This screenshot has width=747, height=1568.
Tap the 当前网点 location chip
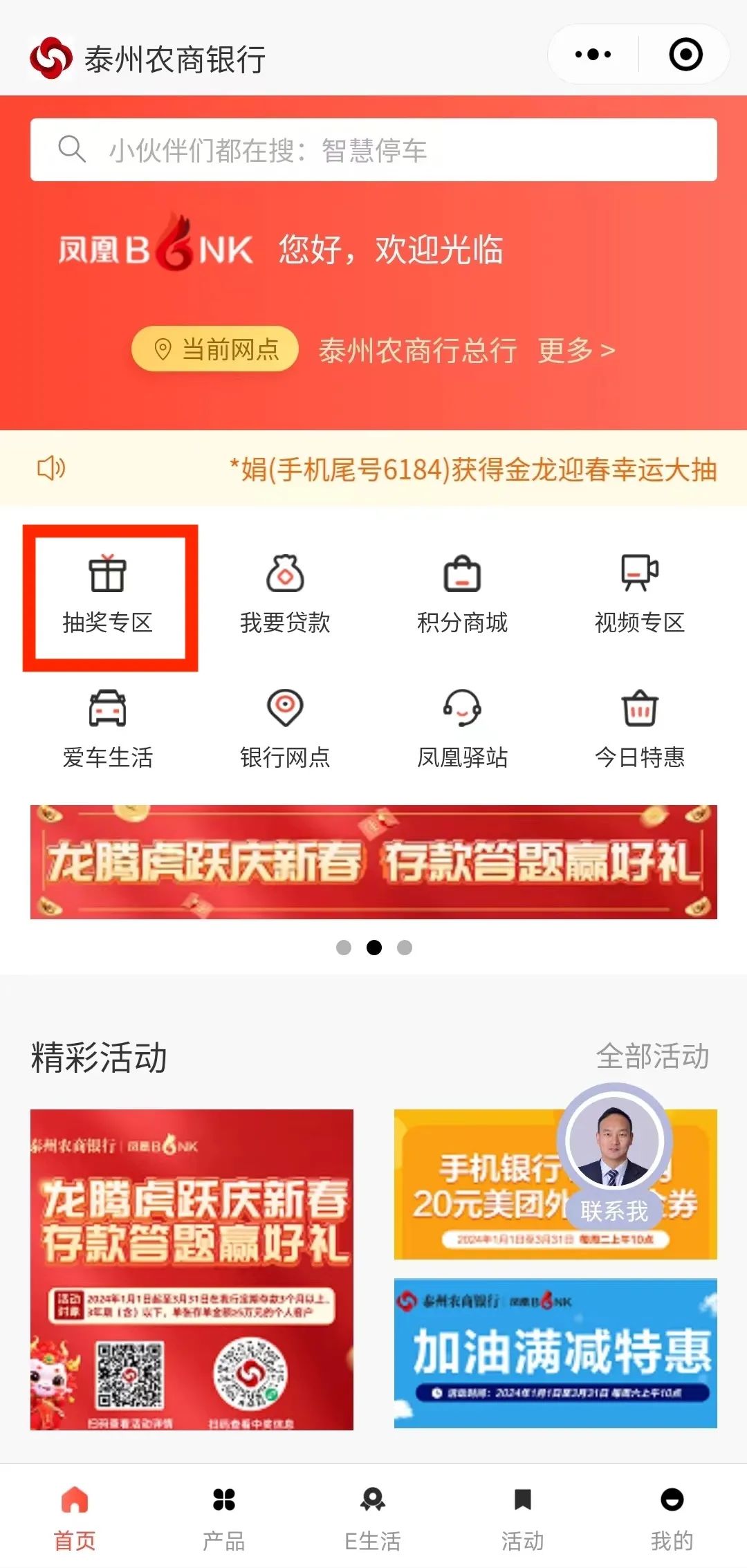[215, 349]
